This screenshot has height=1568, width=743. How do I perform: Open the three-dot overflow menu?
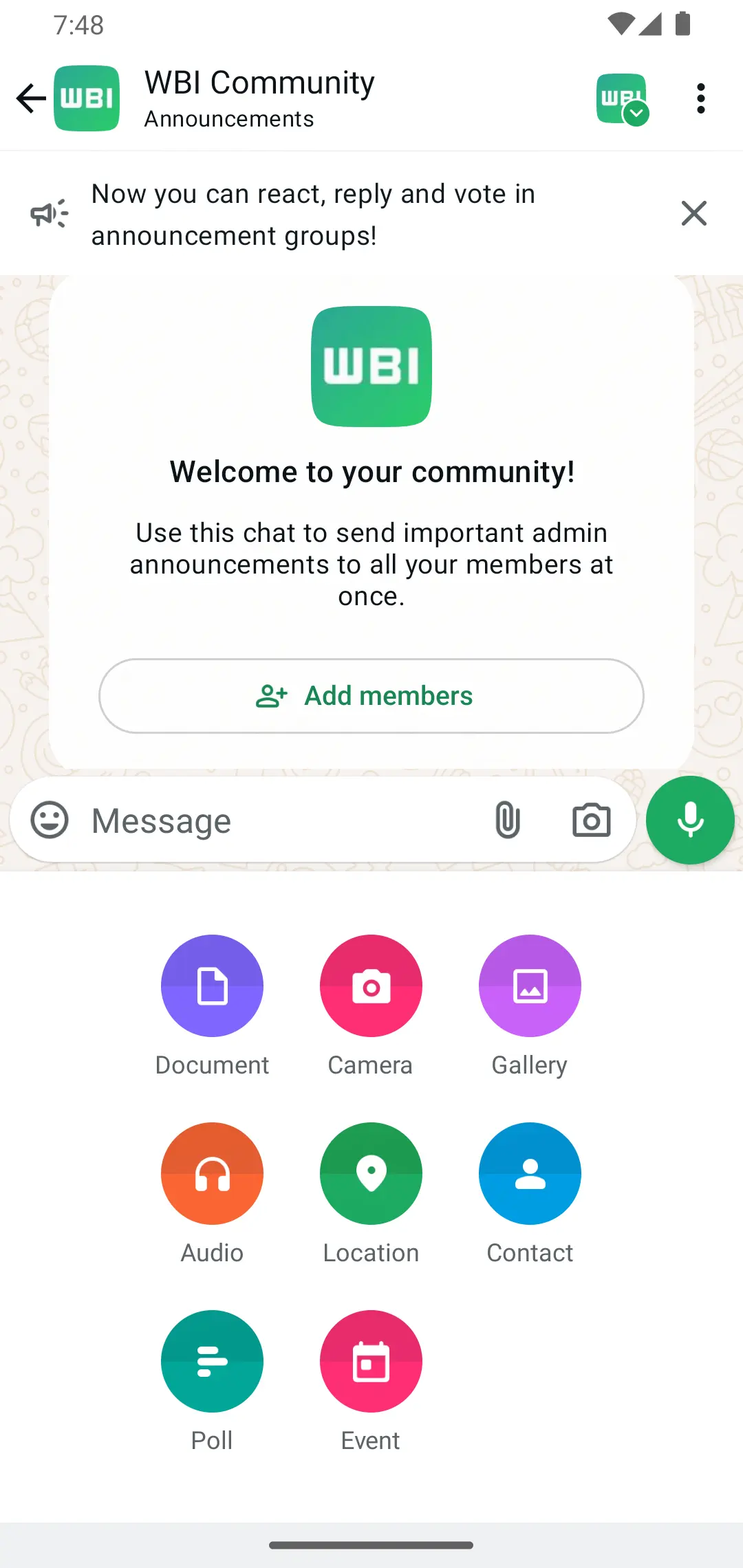700,98
